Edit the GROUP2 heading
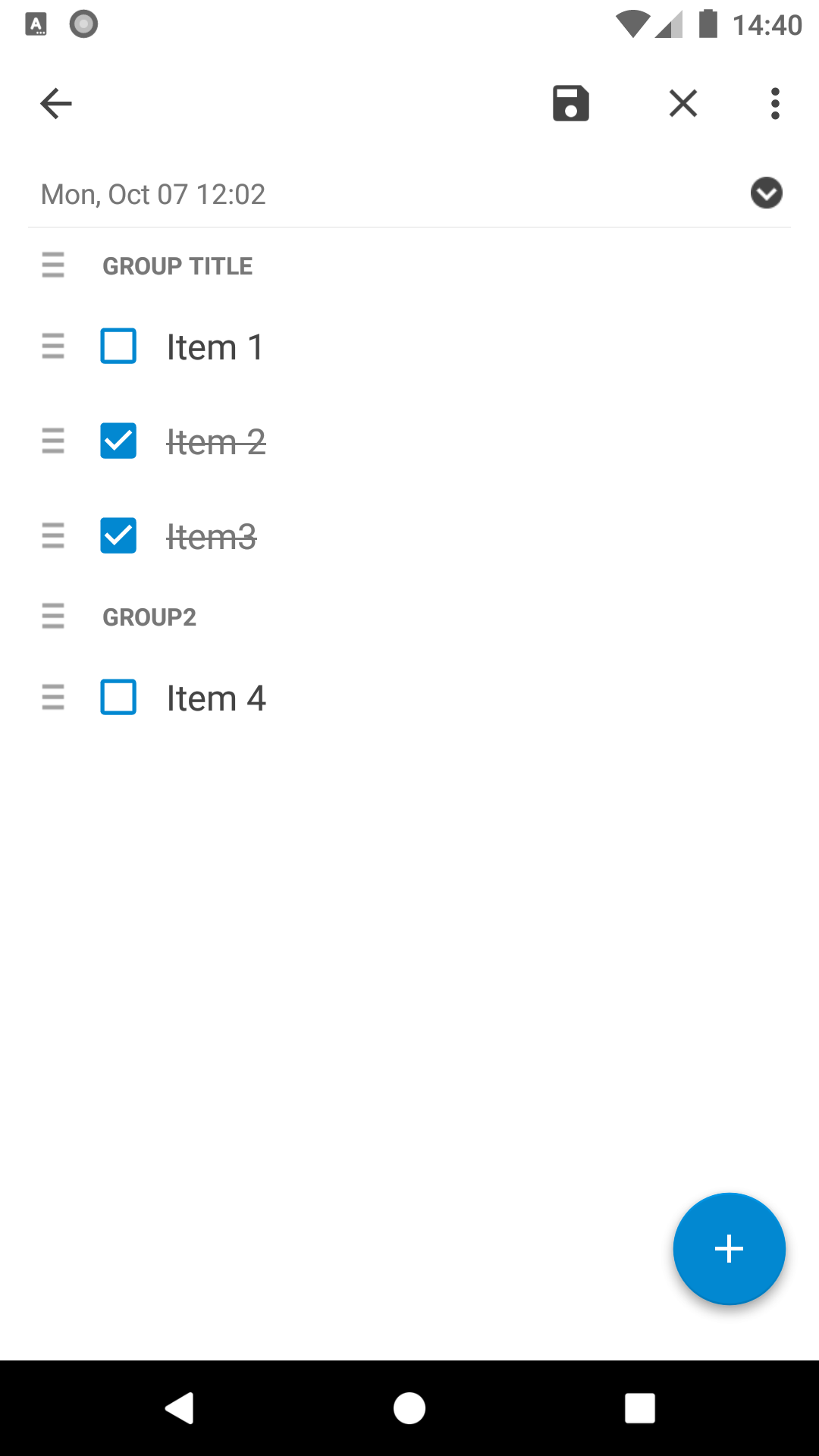 click(149, 617)
